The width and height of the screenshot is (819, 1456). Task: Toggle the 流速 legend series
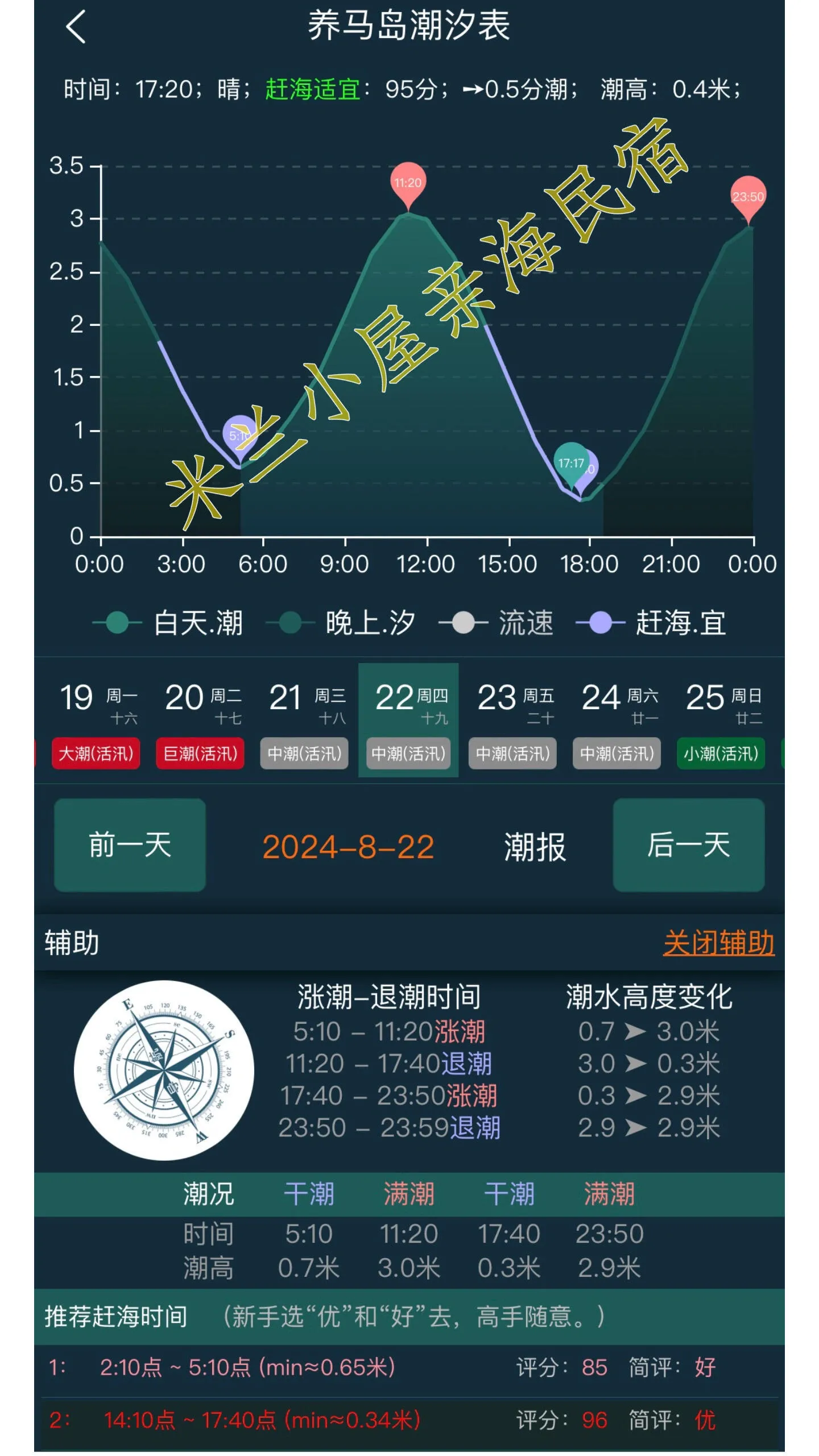(496, 623)
